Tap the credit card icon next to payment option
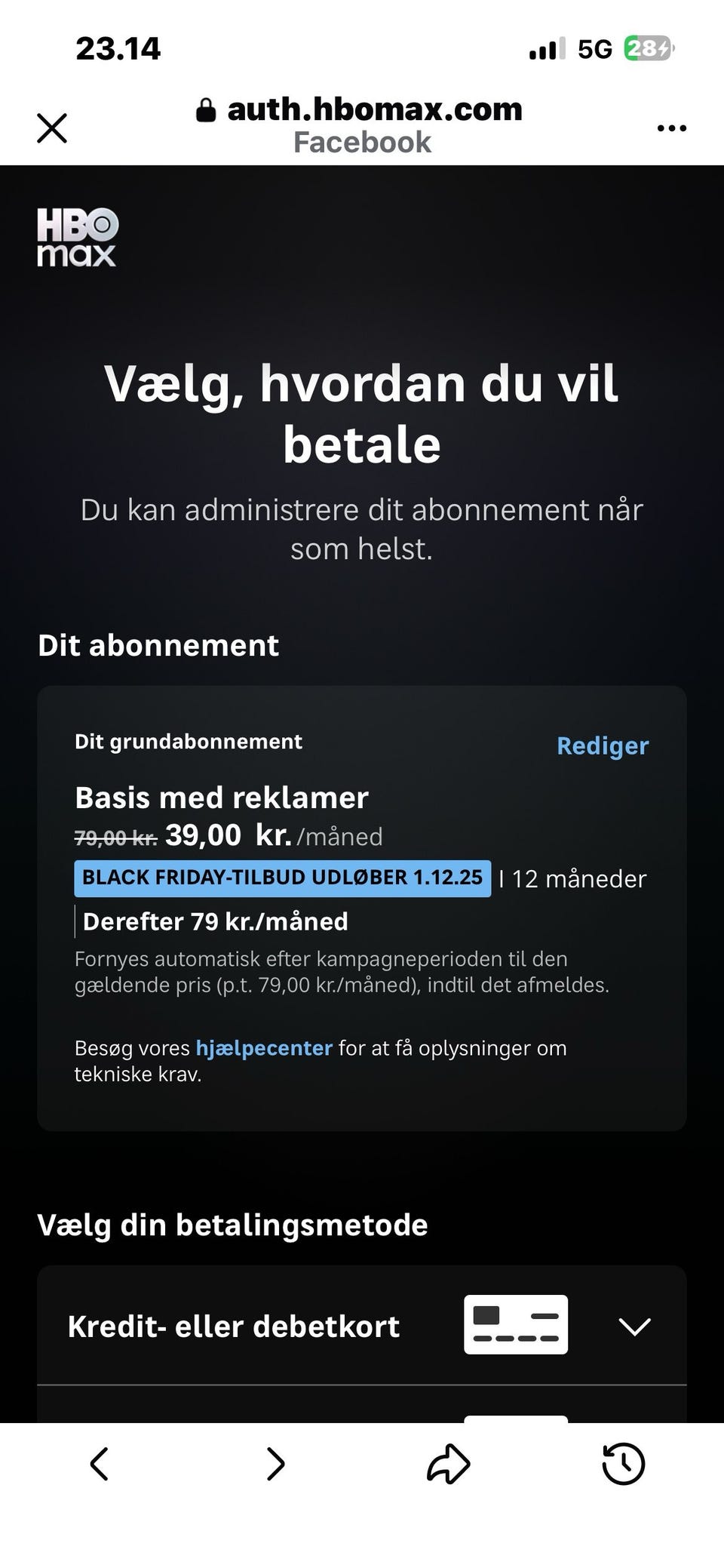 [516, 1324]
